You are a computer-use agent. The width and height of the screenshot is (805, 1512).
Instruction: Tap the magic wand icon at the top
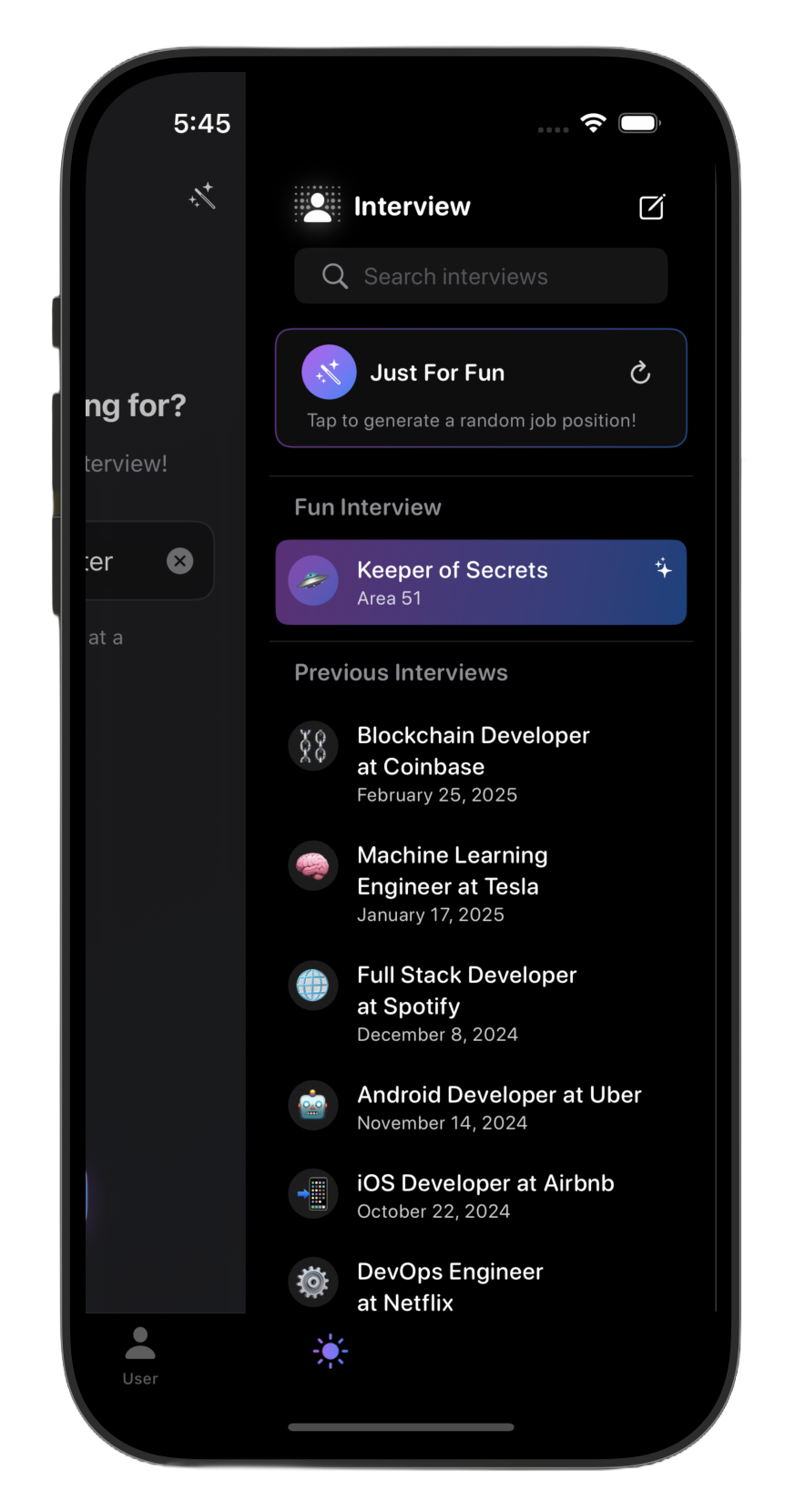click(202, 196)
